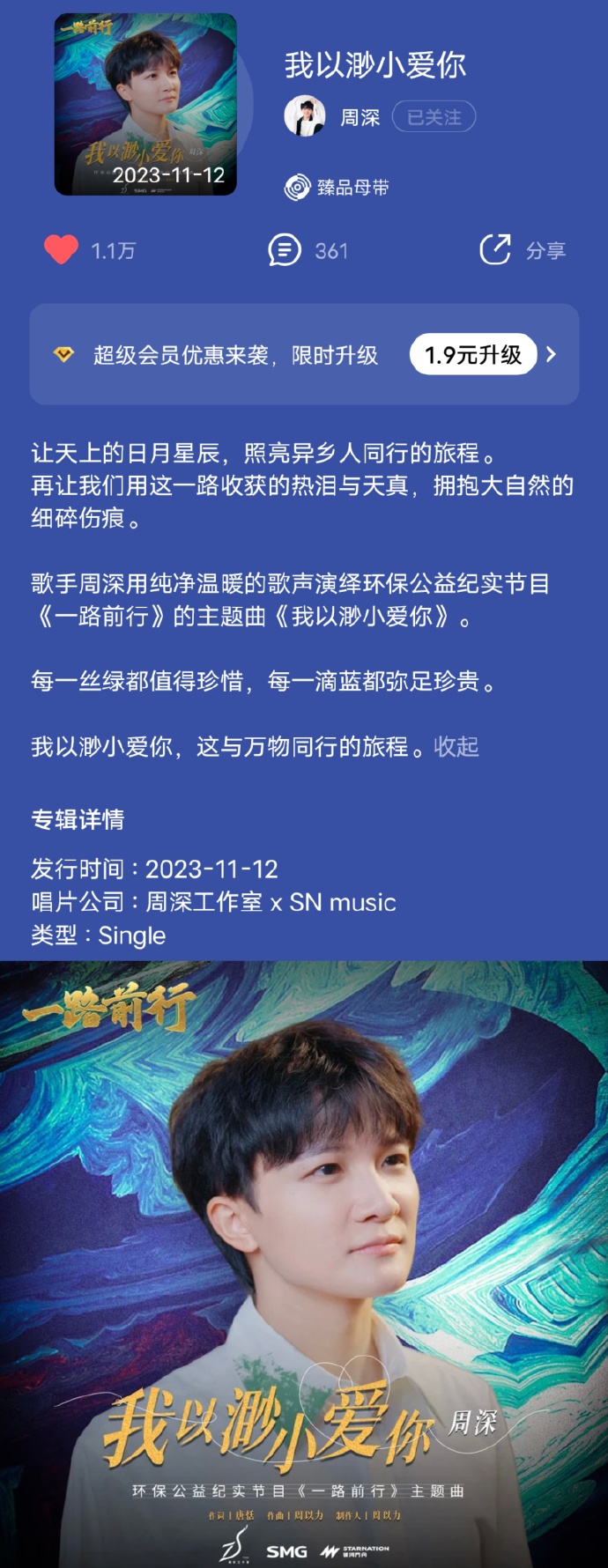Viewport: 608px width, 1568px height.
Task: Like the song 我以渺小爱你
Action: pos(62,250)
